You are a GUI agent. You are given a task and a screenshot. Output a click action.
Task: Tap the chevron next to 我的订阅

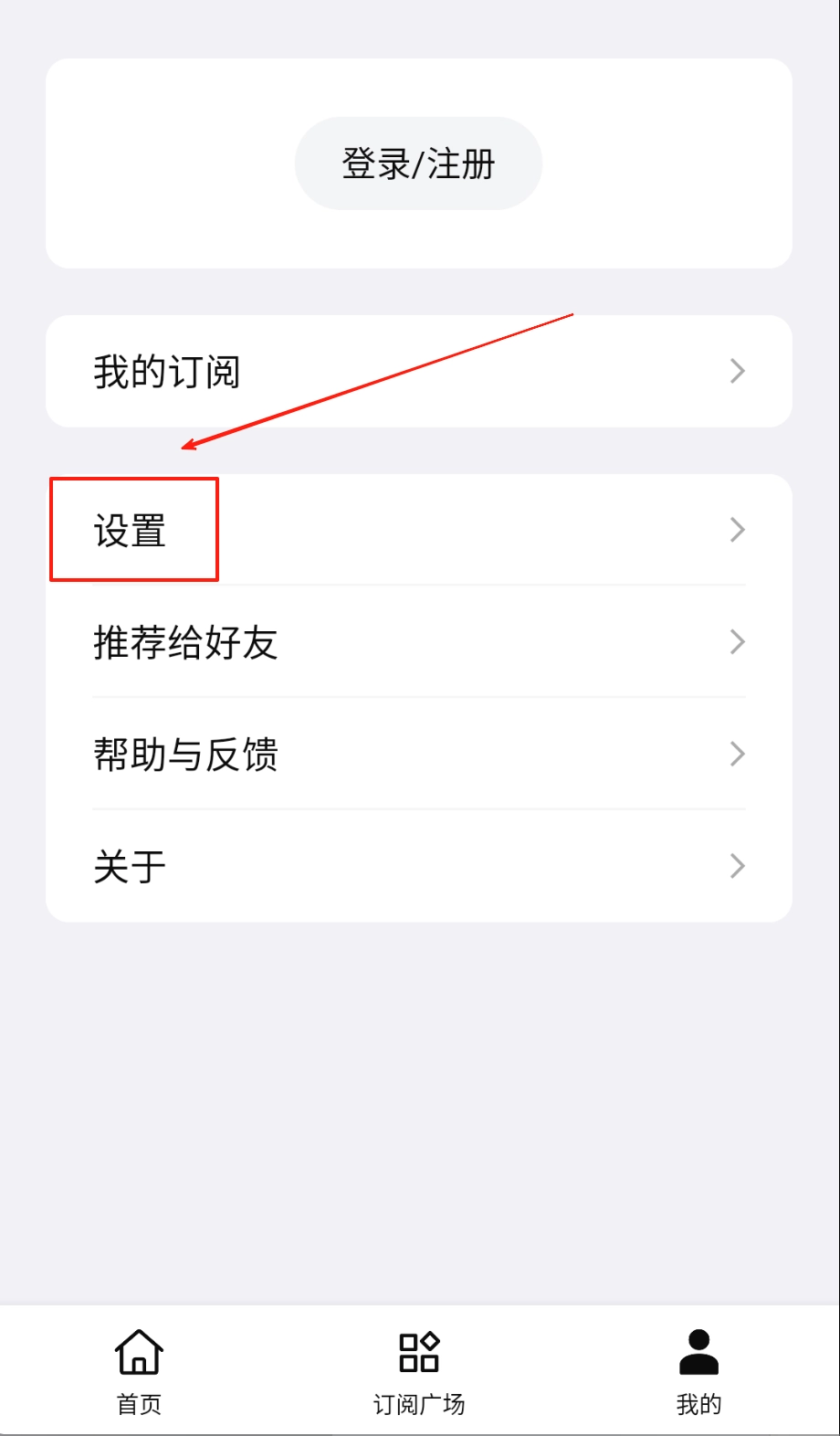(736, 371)
